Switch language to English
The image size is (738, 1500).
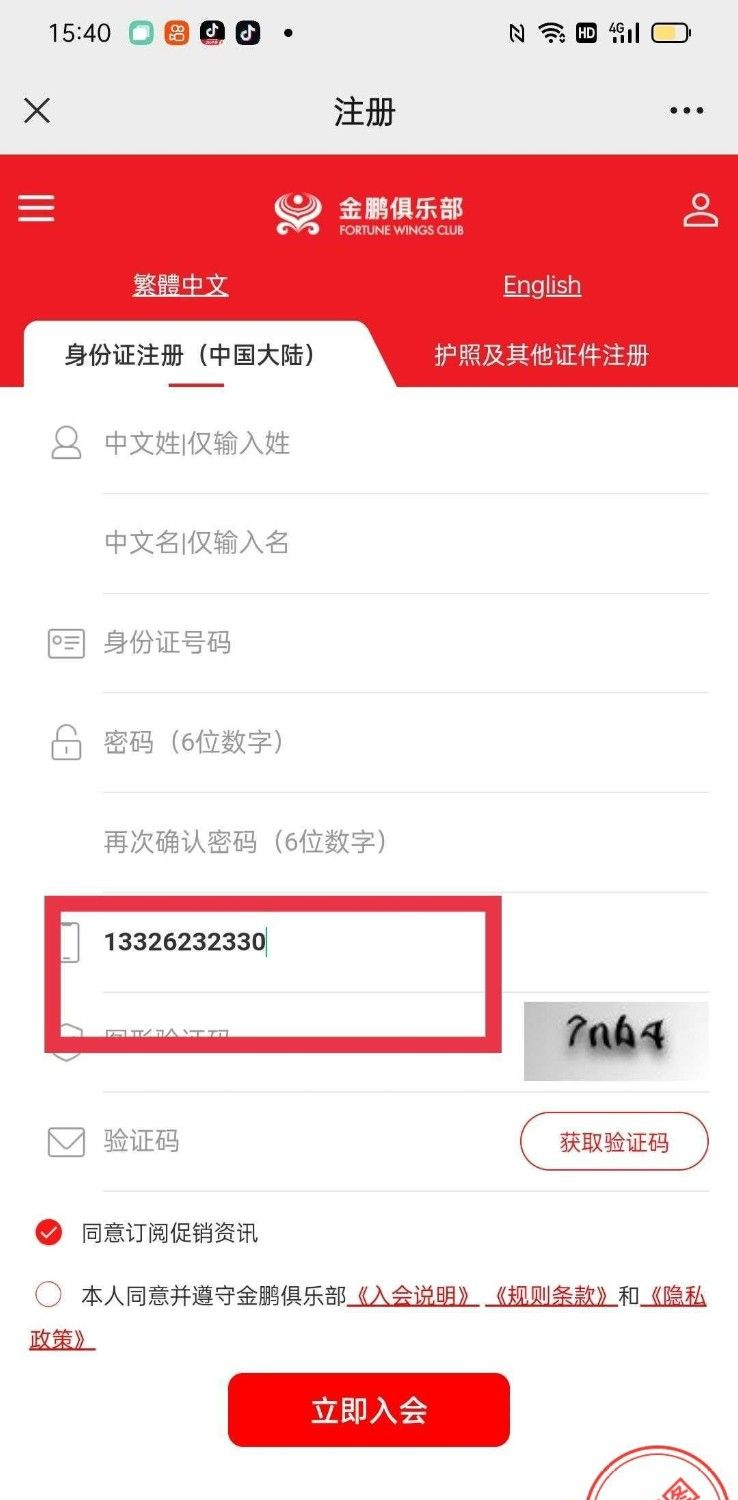tap(541, 286)
